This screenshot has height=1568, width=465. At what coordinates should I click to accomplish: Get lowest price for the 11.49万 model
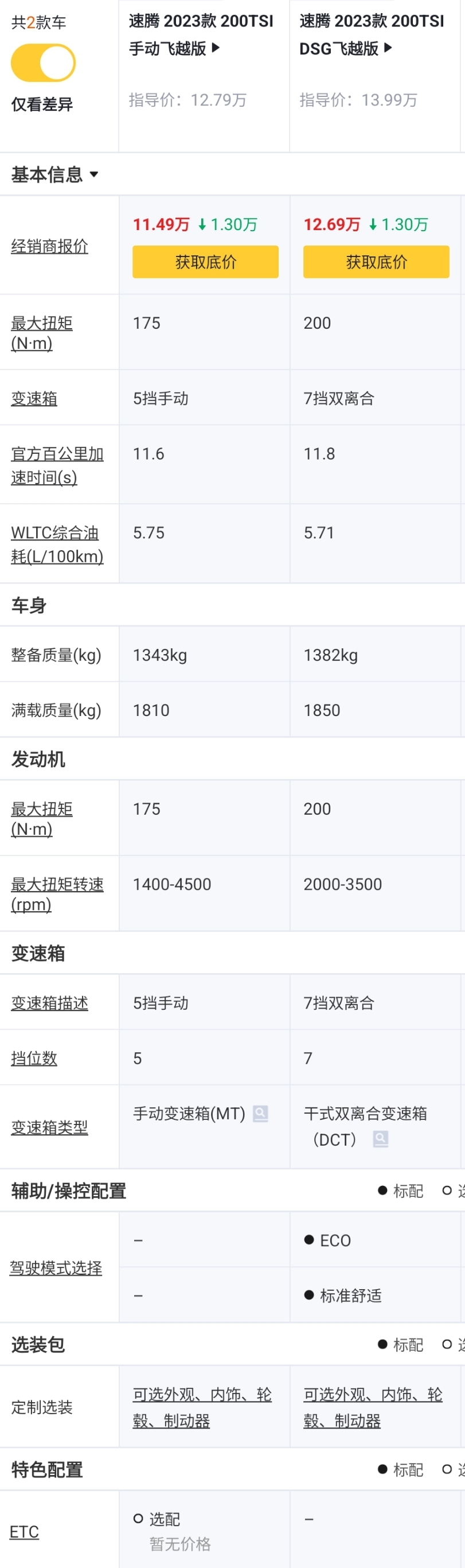(x=205, y=262)
